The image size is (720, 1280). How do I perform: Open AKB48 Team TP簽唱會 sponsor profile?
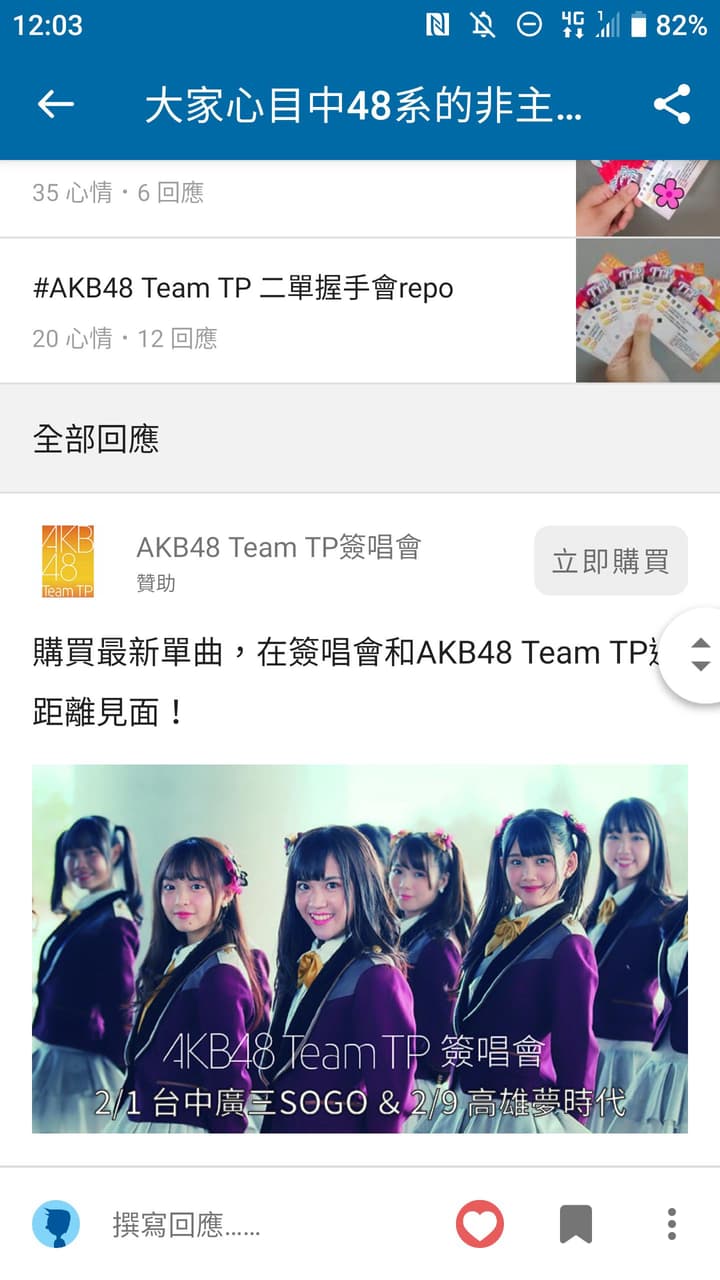pyautogui.click(x=278, y=548)
